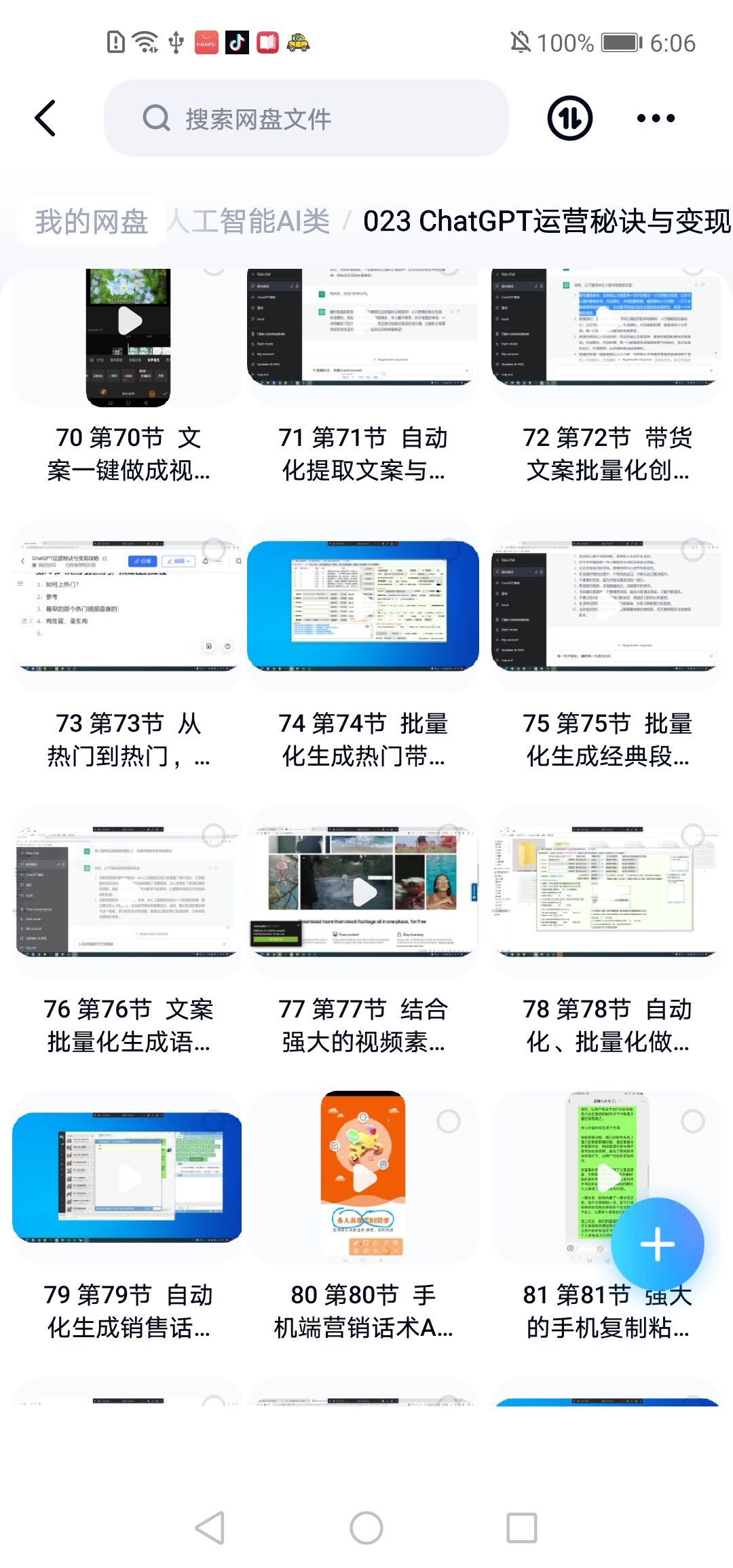This screenshot has height=1568, width=733.
Task: Open video 75 第75节 批量化生成经典段
Action: click(x=606, y=605)
